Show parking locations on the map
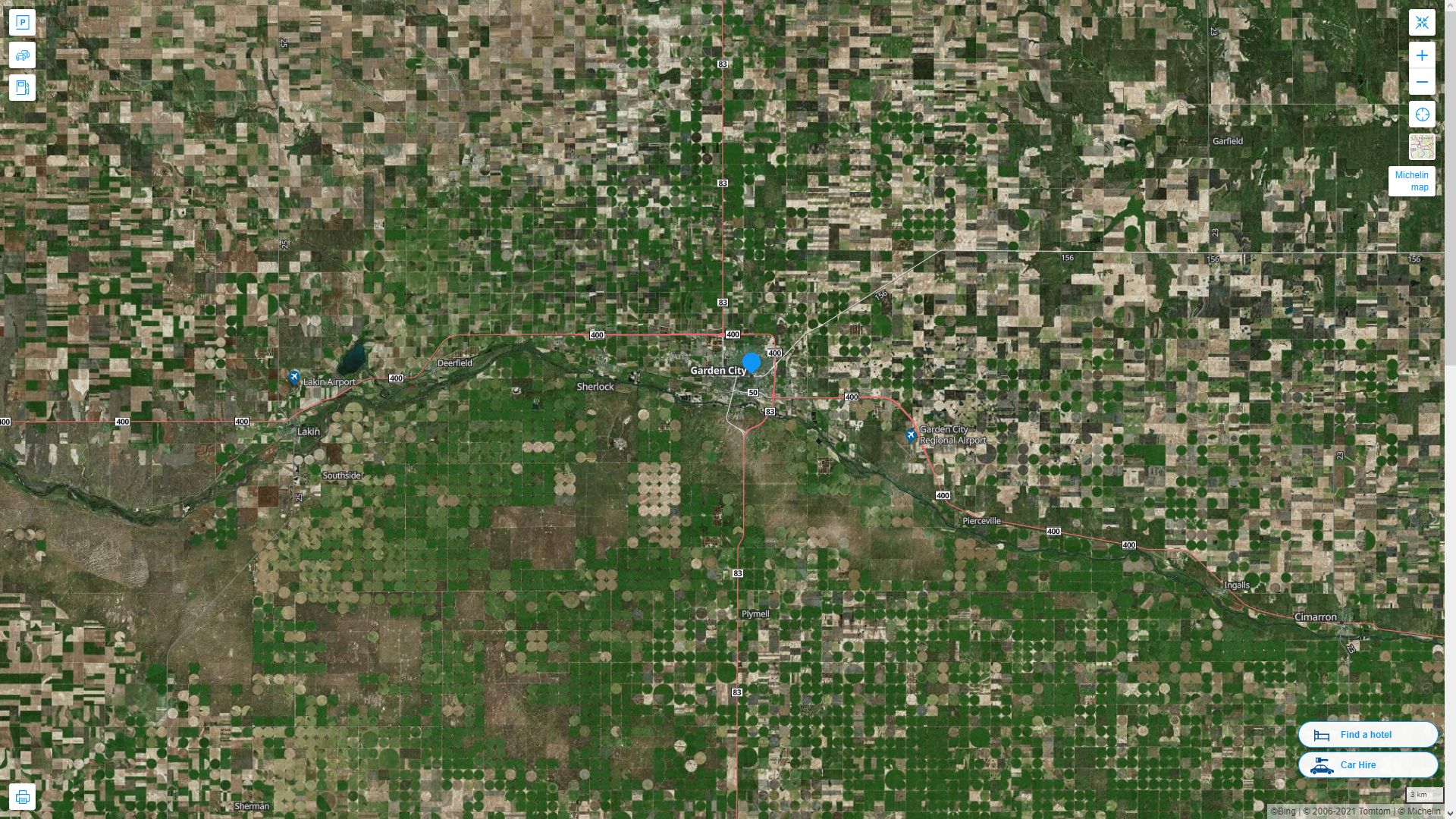Image resolution: width=1456 pixels, height=819 pixels. click(22, 22)
